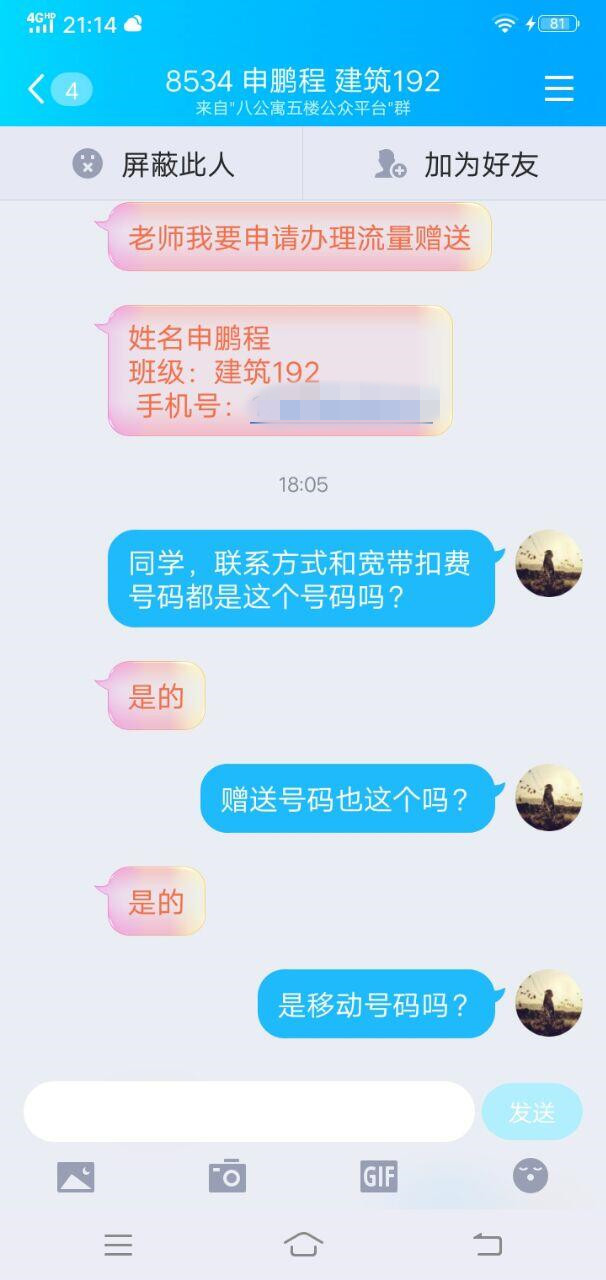This screenshot has width=606, height=1280.
Task: Tap the 发送 send button
Action: pos(531,1112)
